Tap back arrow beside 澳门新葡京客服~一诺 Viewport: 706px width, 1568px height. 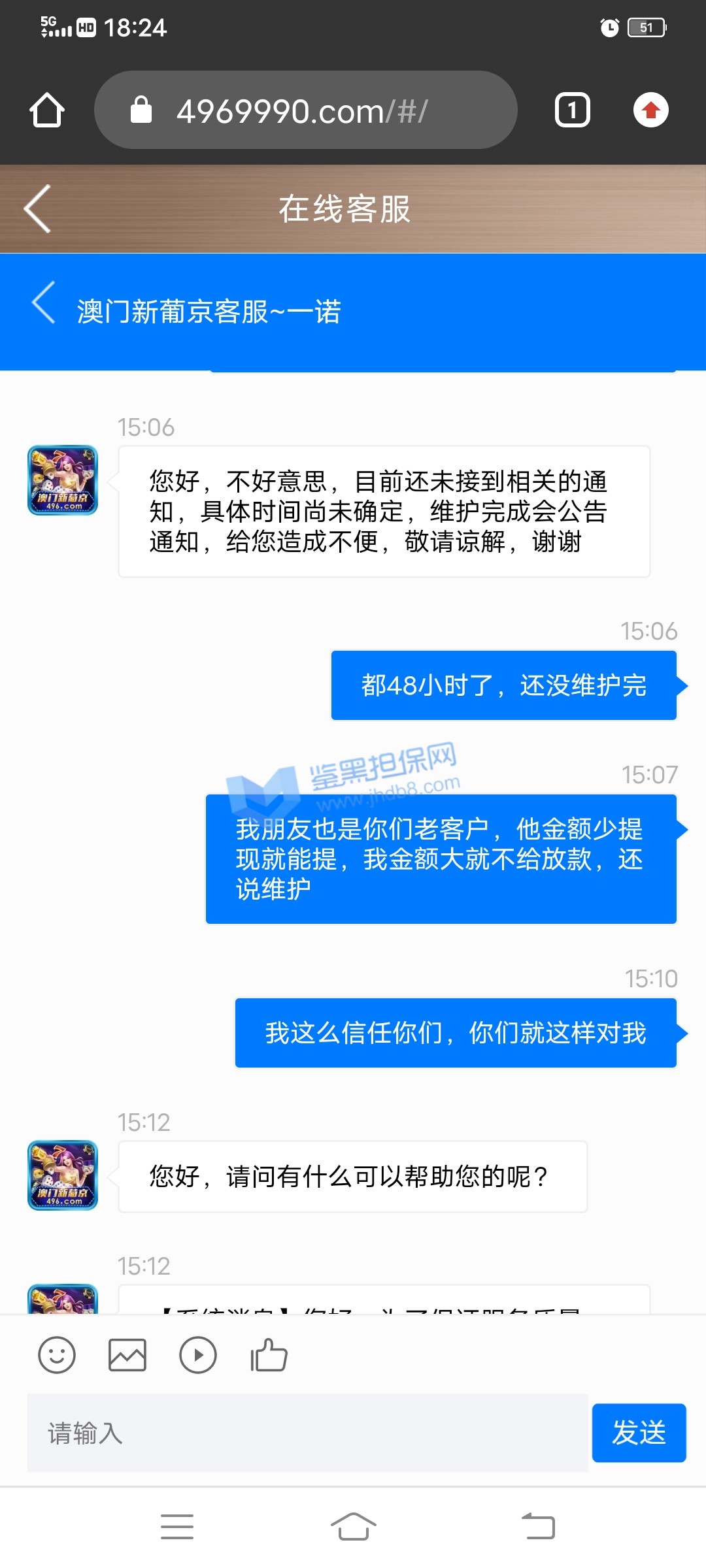pos(44,303)
